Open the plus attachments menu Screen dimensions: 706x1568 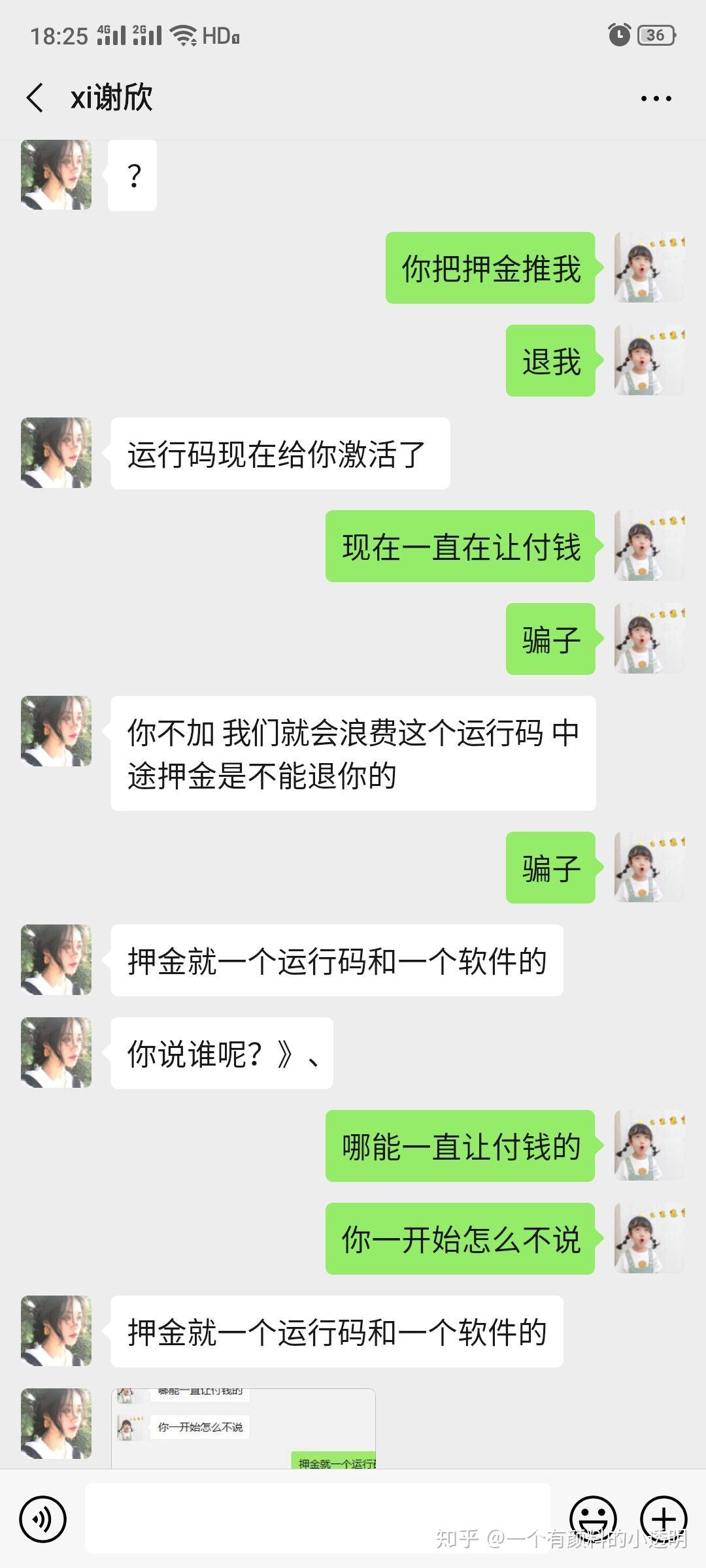click(663, 1518)
